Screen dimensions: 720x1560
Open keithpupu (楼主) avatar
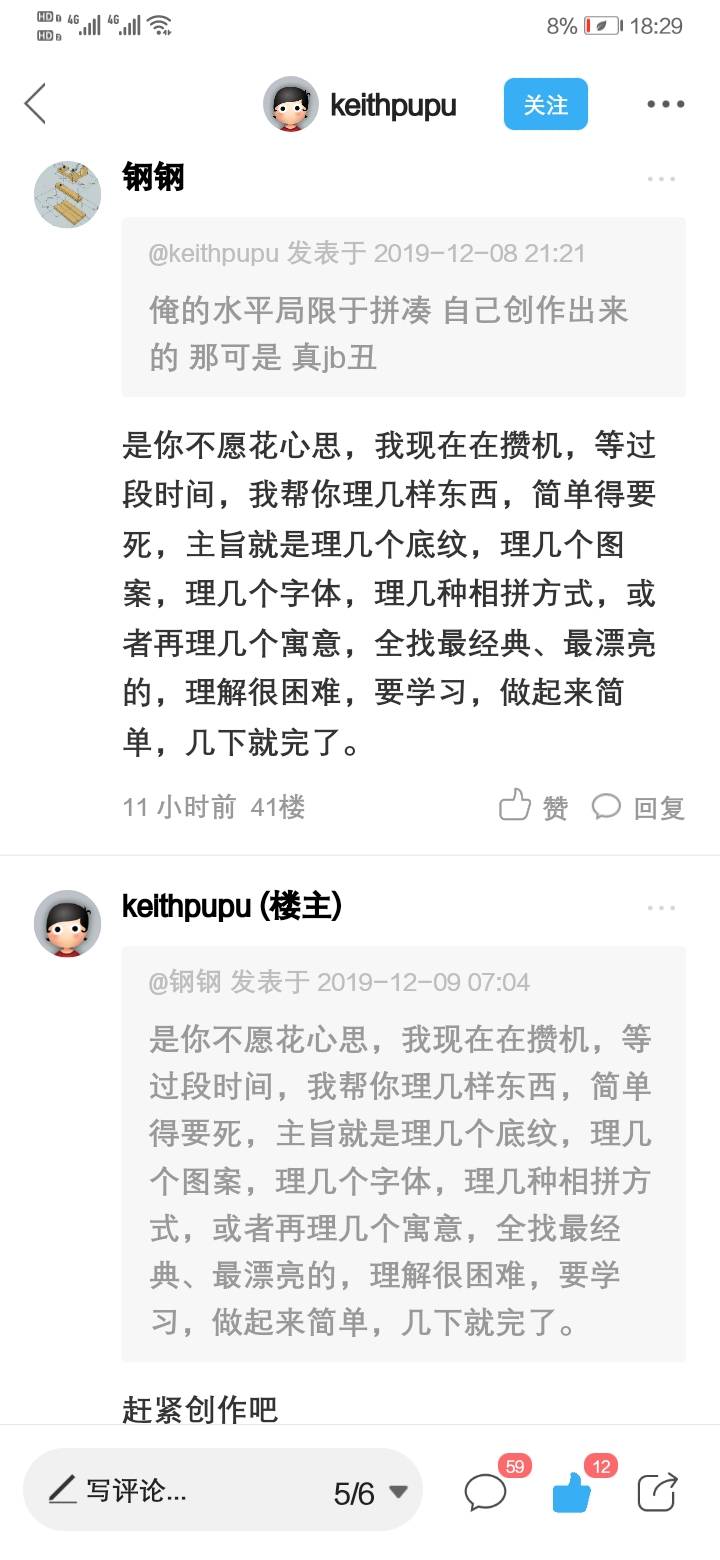point(67,923)
